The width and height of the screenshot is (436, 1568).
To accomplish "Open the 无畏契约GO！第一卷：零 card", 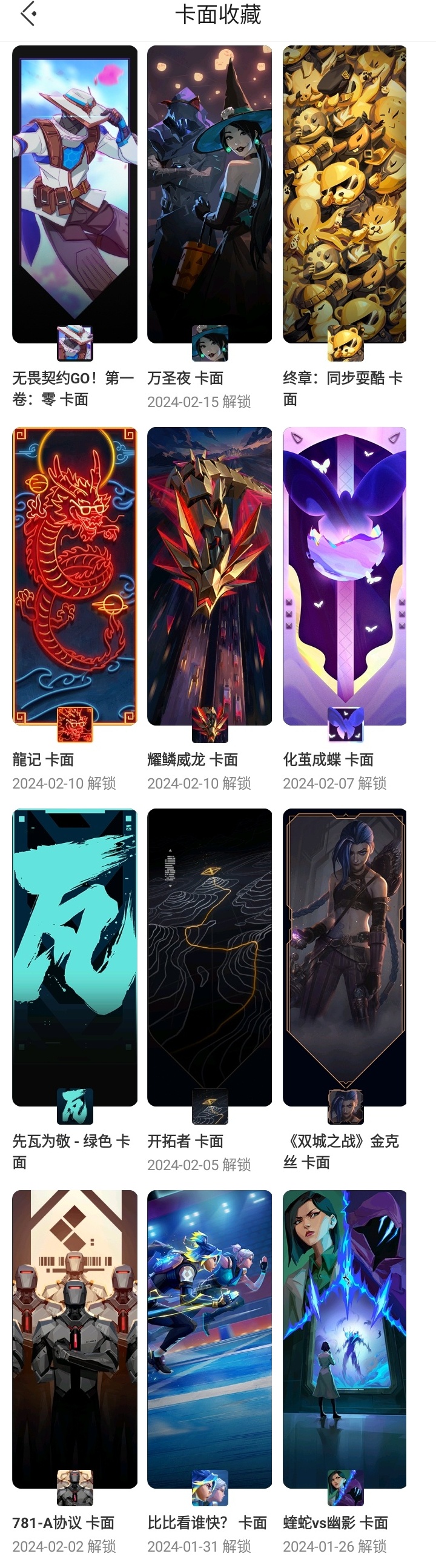I will [x=74, y=195].
